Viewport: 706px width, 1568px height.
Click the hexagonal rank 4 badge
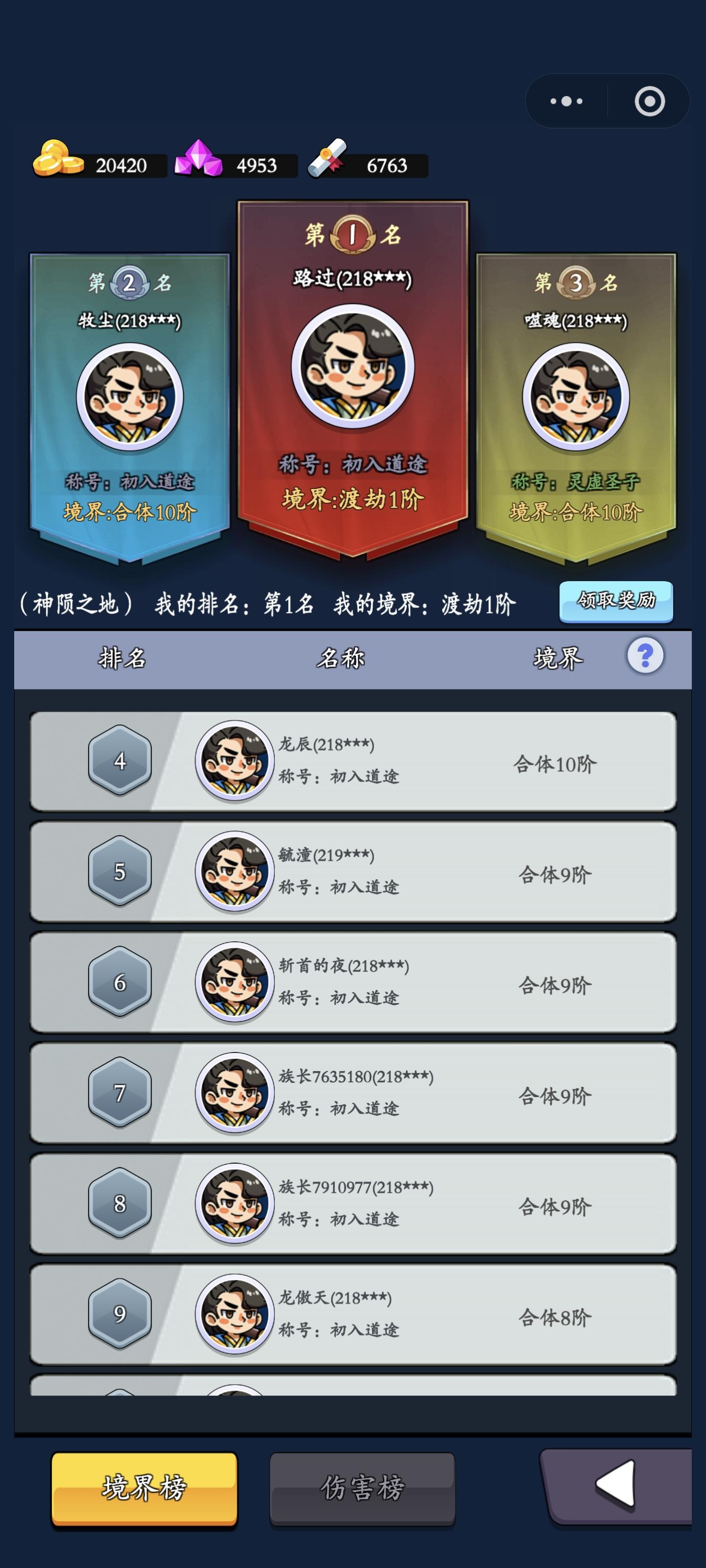coord(120,760)
